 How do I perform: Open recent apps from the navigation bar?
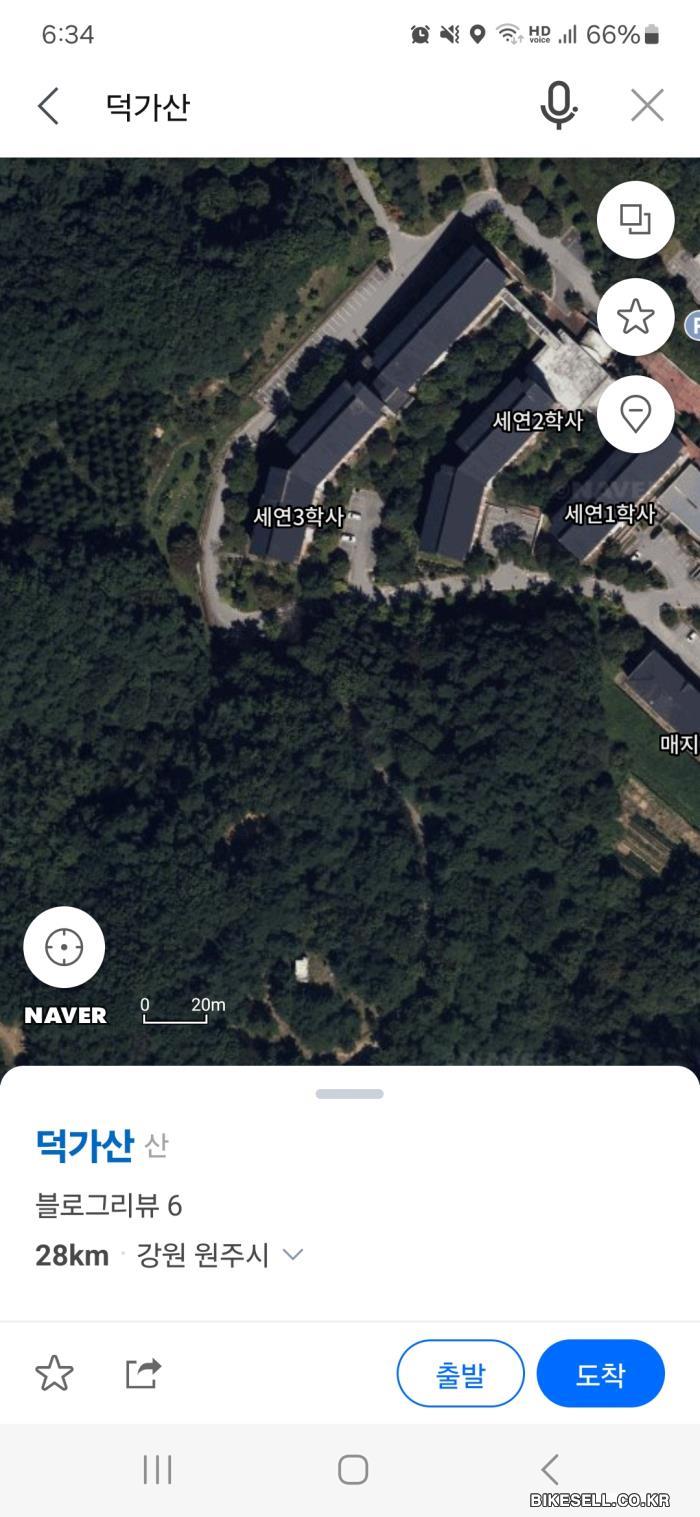click(157, 1469)
